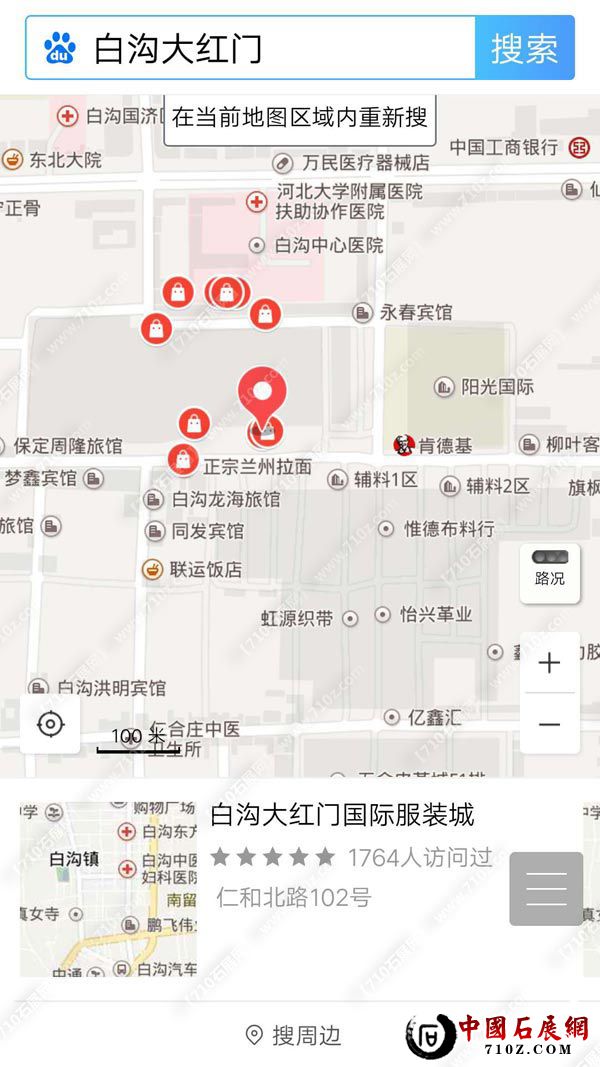Zoom in with the plus button

549,663
